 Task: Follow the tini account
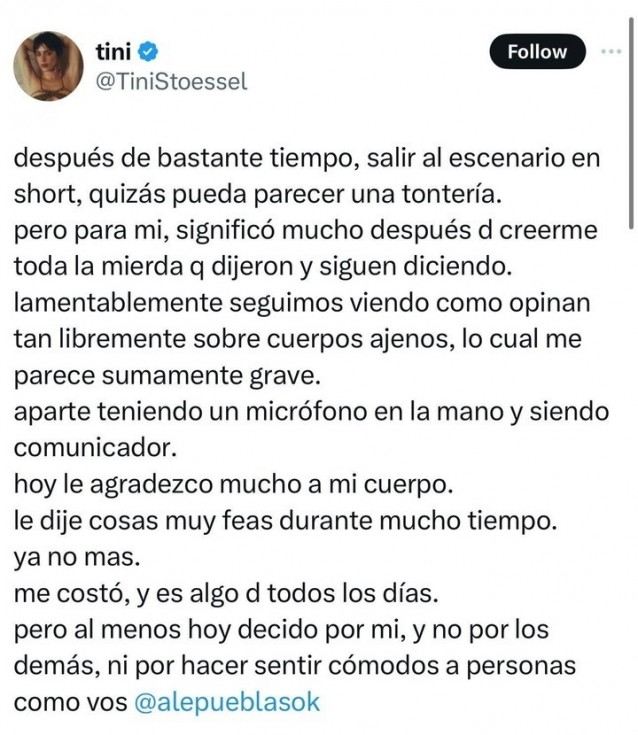coord(536,52)
